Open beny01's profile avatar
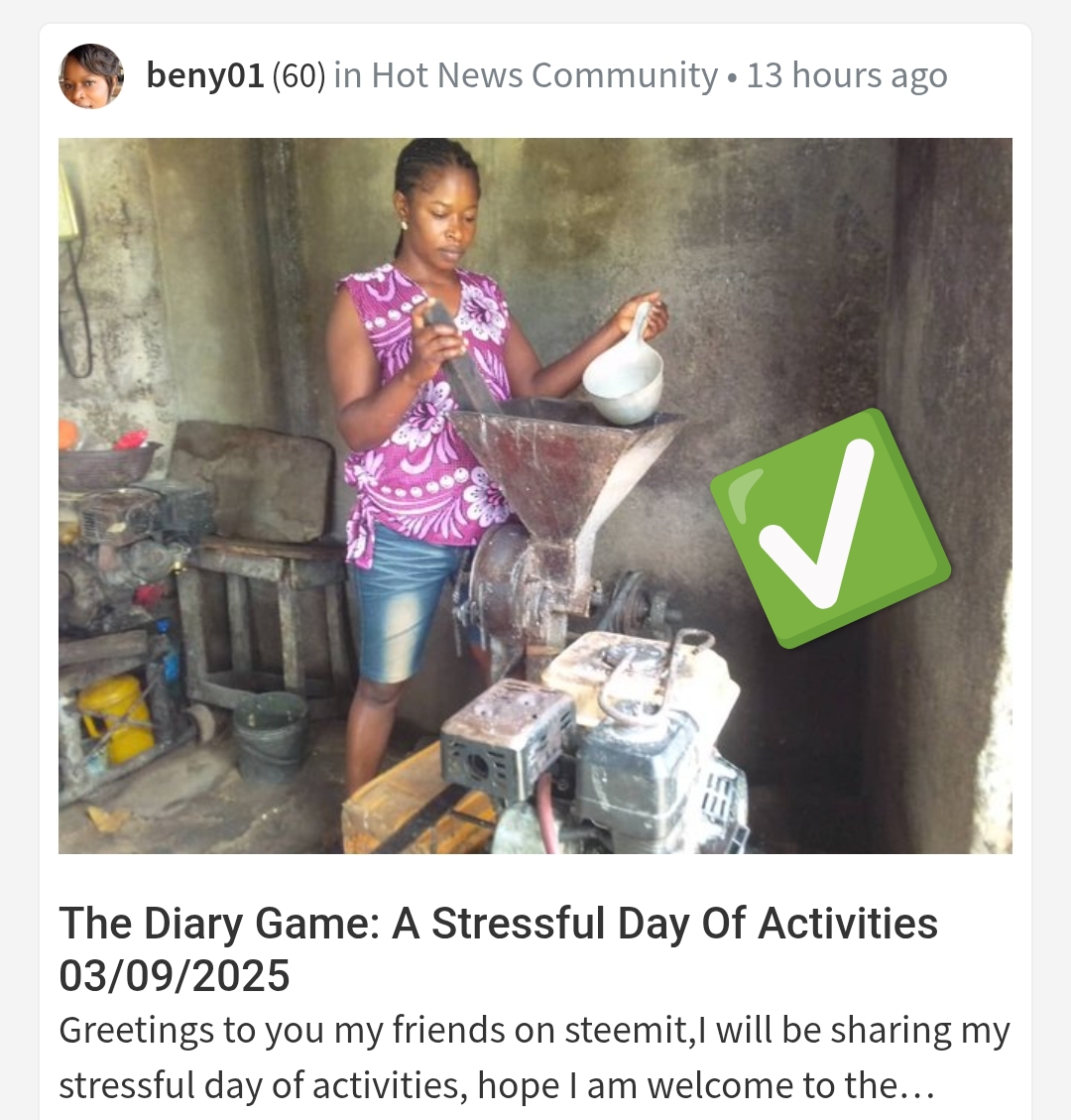This screenshot has width=1071, height=1120. [91, 76]
